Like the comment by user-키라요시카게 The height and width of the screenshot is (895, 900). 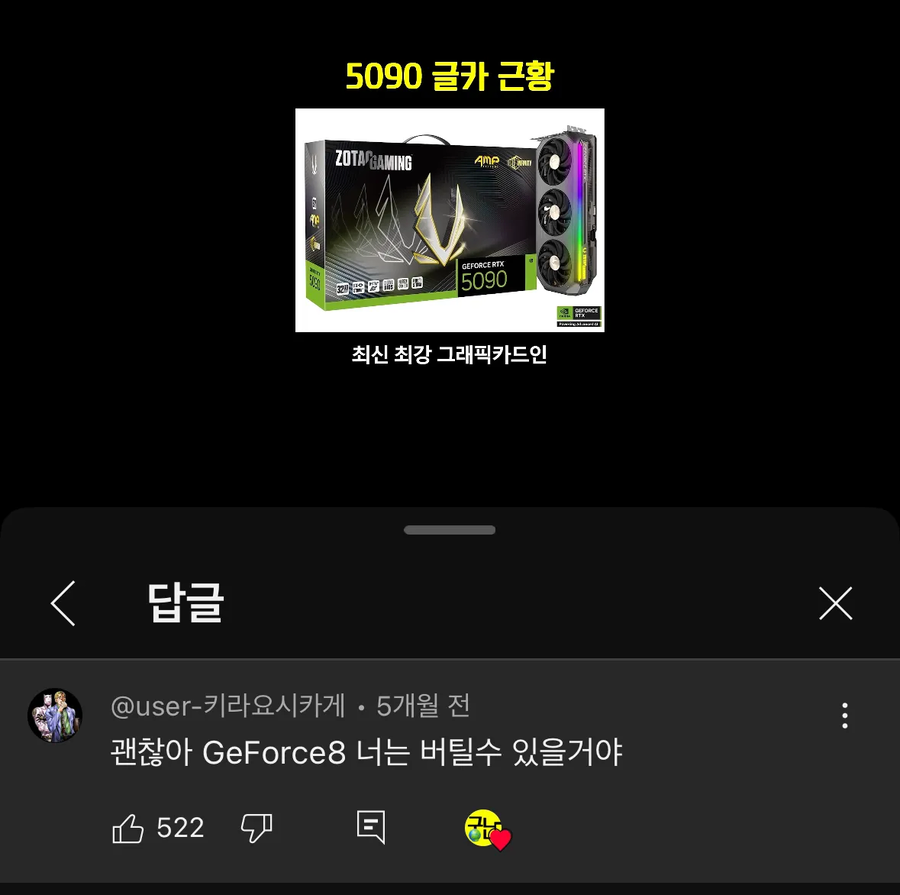129,828
